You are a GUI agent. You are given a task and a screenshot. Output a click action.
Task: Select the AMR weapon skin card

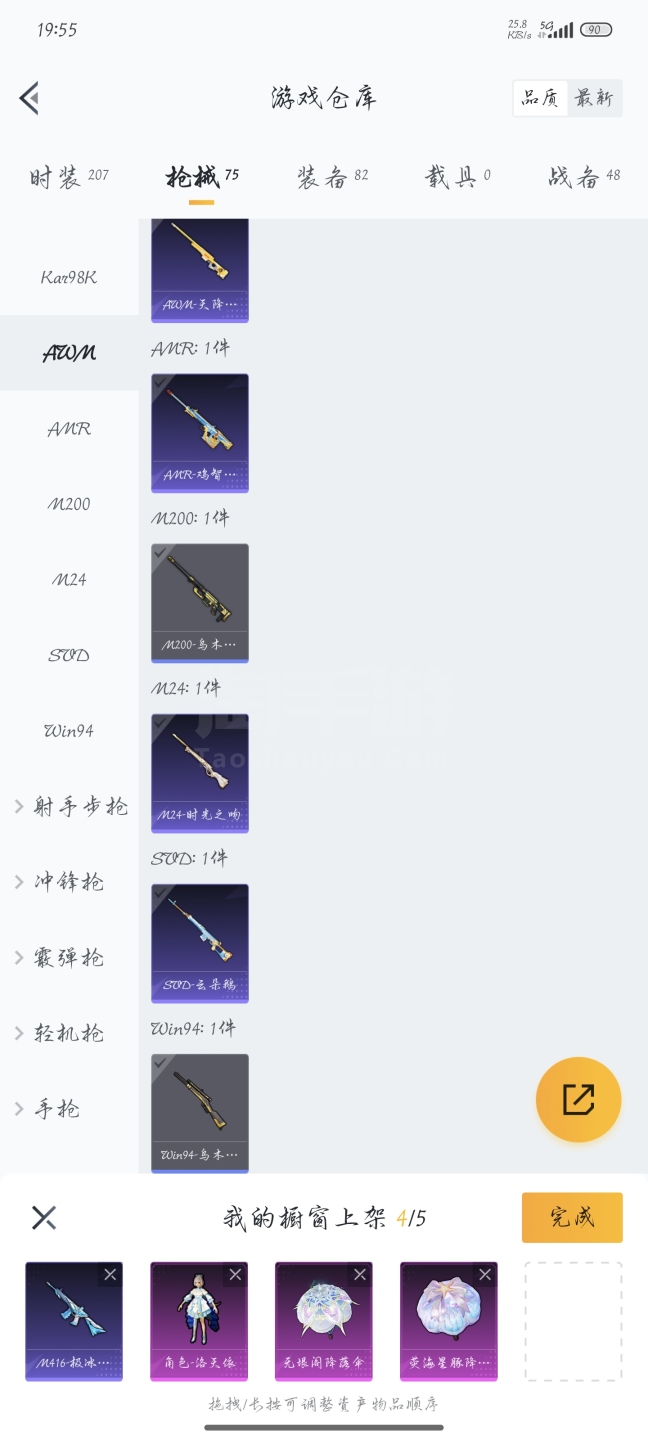click(x=200, y=433)
